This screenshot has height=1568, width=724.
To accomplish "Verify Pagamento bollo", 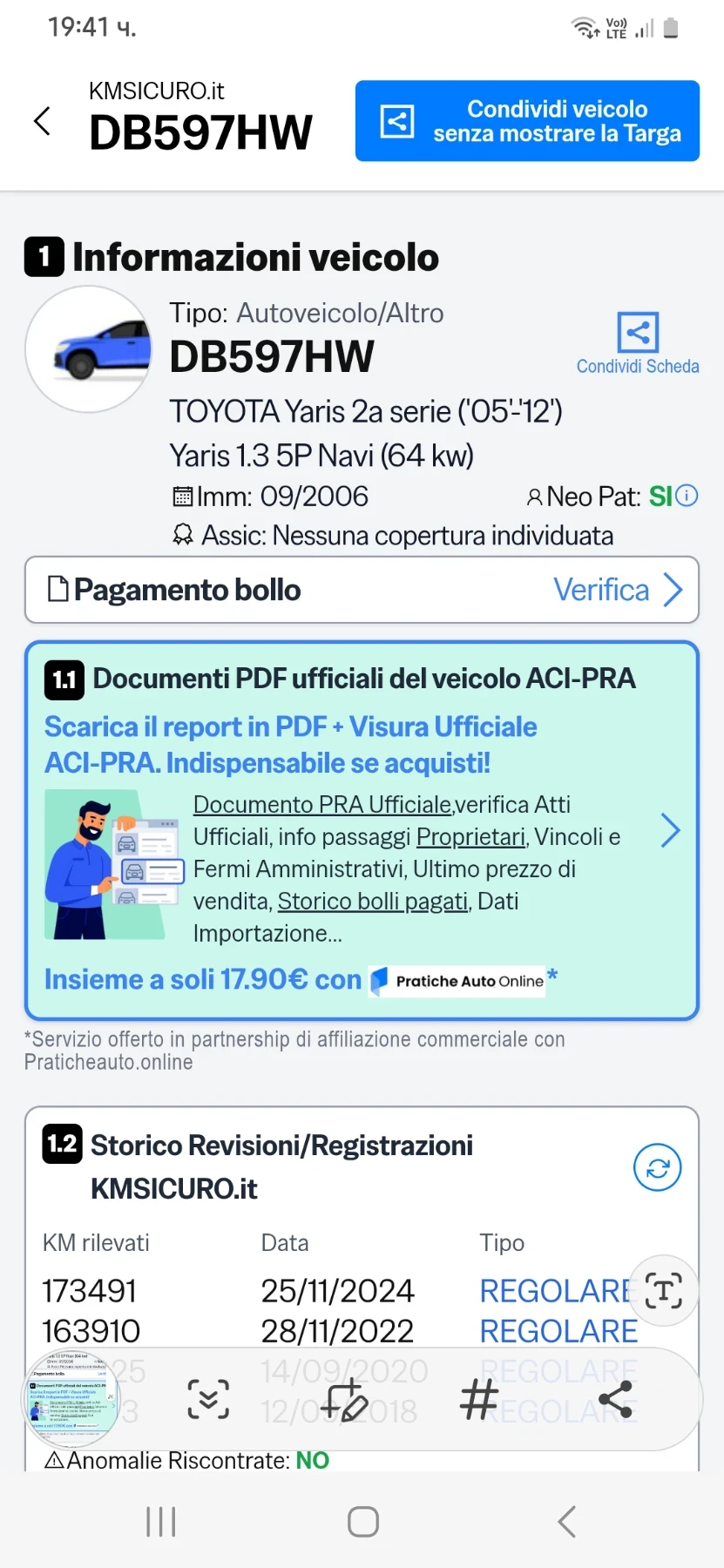I will point(617,590).
